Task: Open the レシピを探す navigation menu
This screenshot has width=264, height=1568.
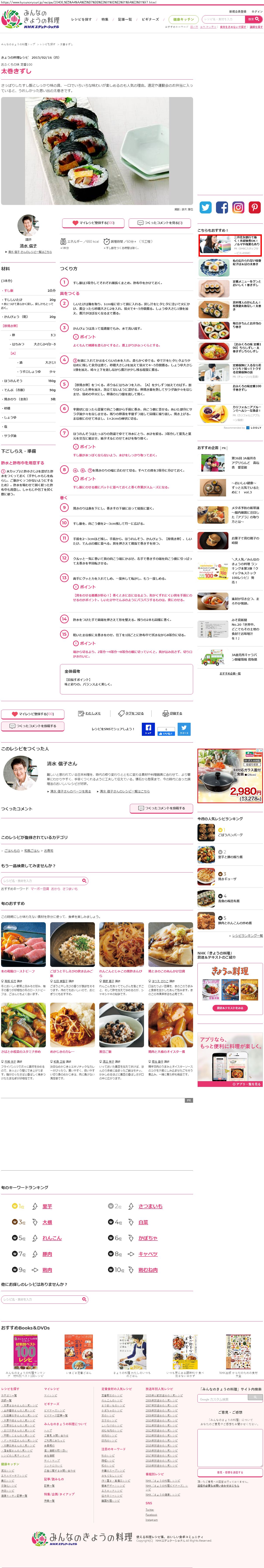Action: click(x=82, y=19)
